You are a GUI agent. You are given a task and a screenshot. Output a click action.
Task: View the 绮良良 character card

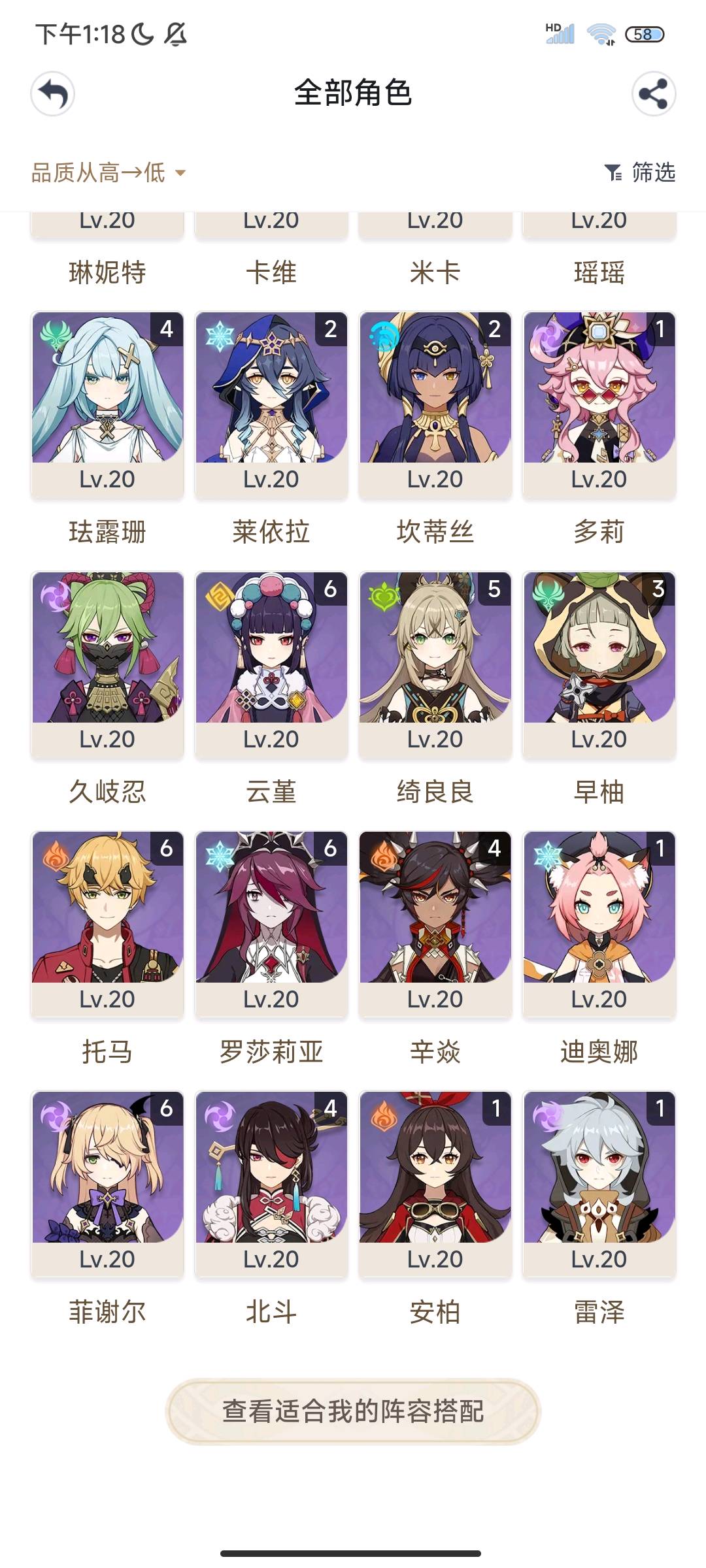[435, 665]
